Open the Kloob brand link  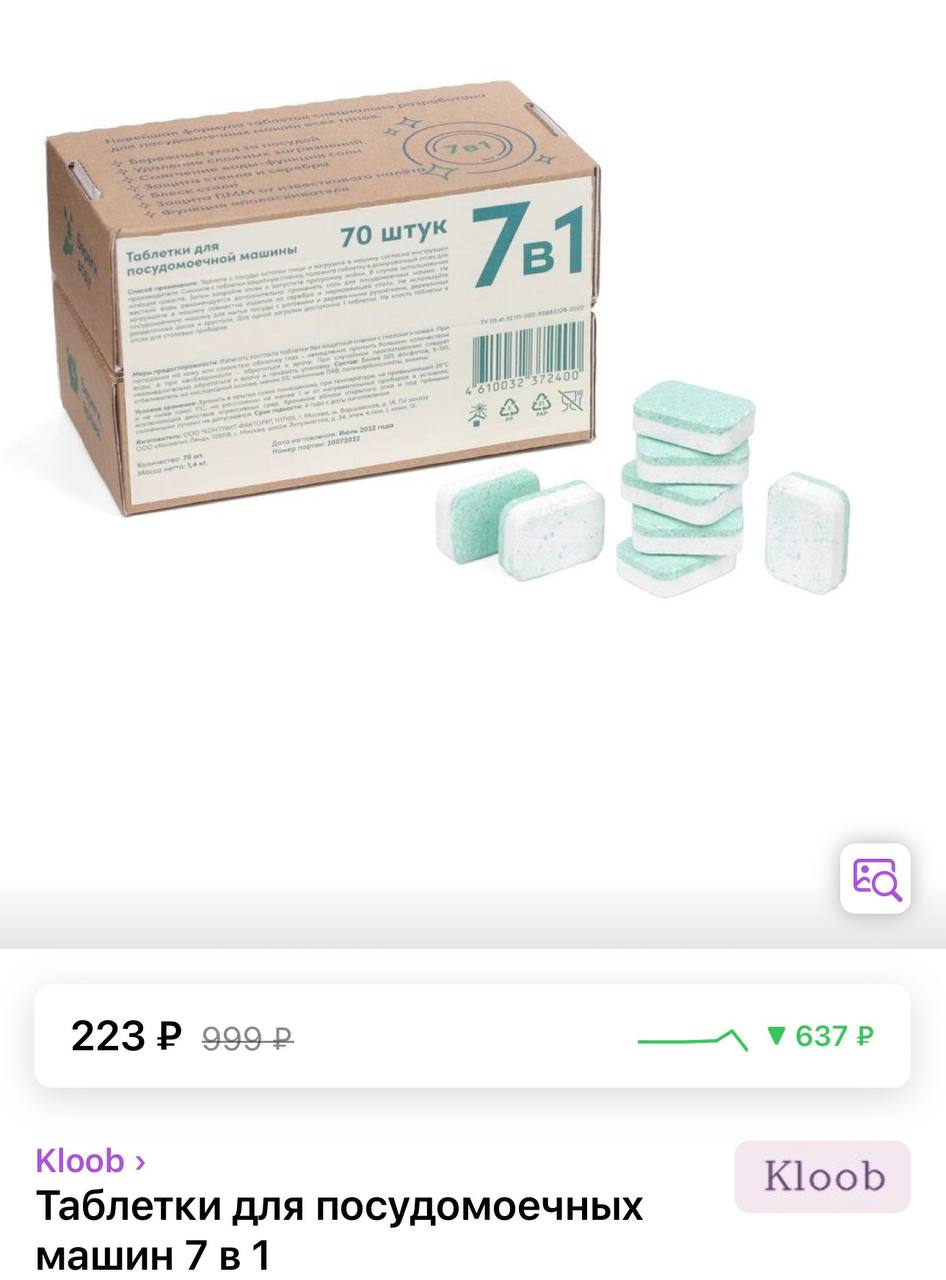(90, 1161)
